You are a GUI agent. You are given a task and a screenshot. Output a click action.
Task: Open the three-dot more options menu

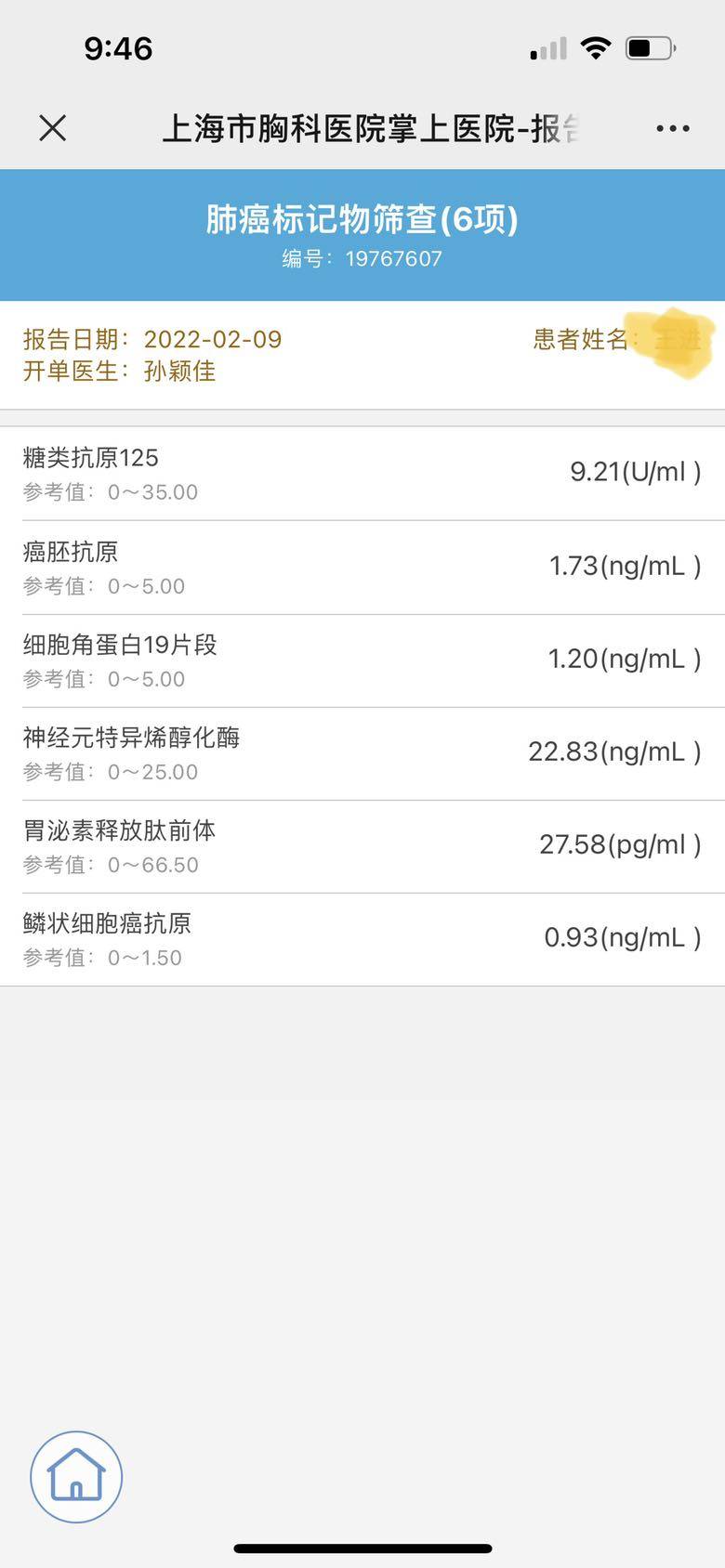point(672,128)
